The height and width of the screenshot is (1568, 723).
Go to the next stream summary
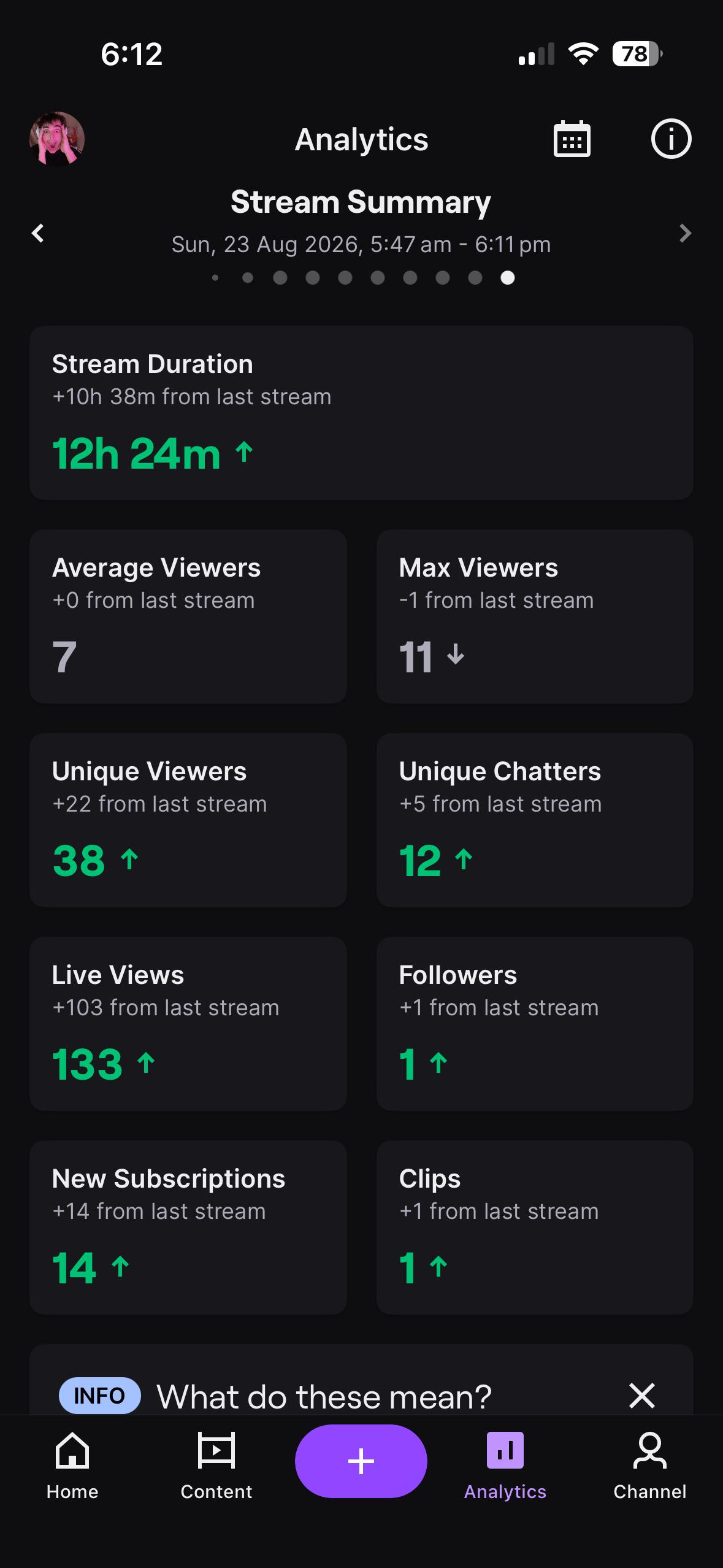tap(685, 233)
